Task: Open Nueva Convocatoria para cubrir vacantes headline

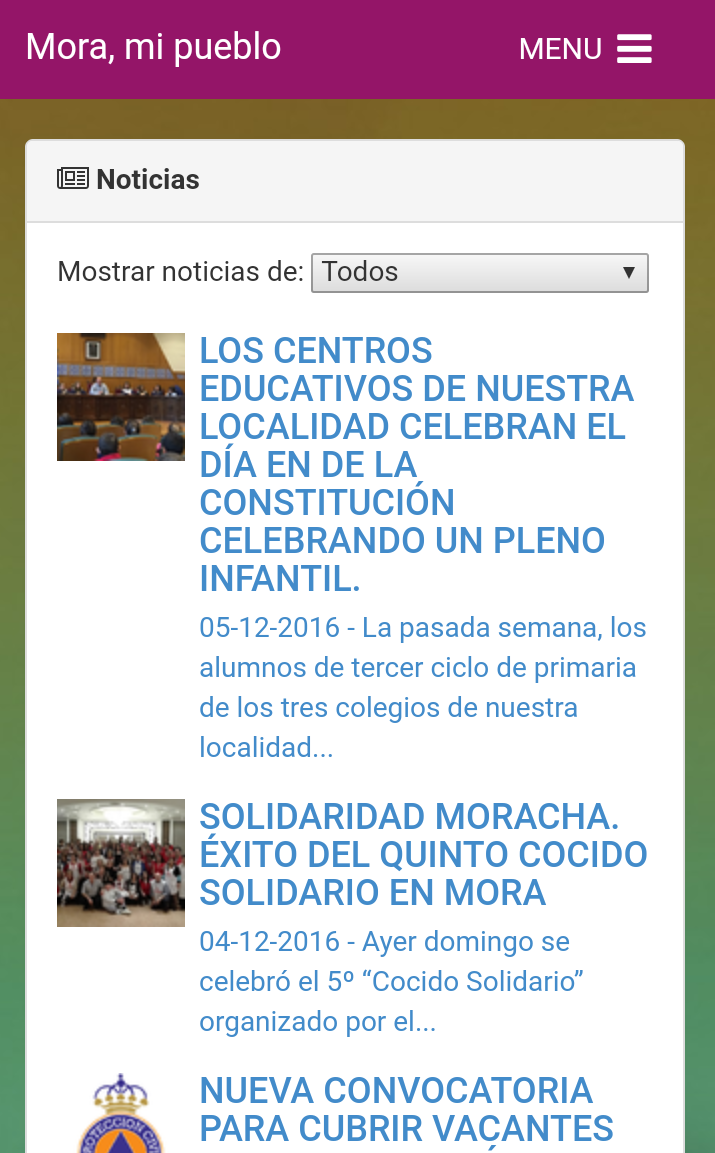Action: [406, 1109]
